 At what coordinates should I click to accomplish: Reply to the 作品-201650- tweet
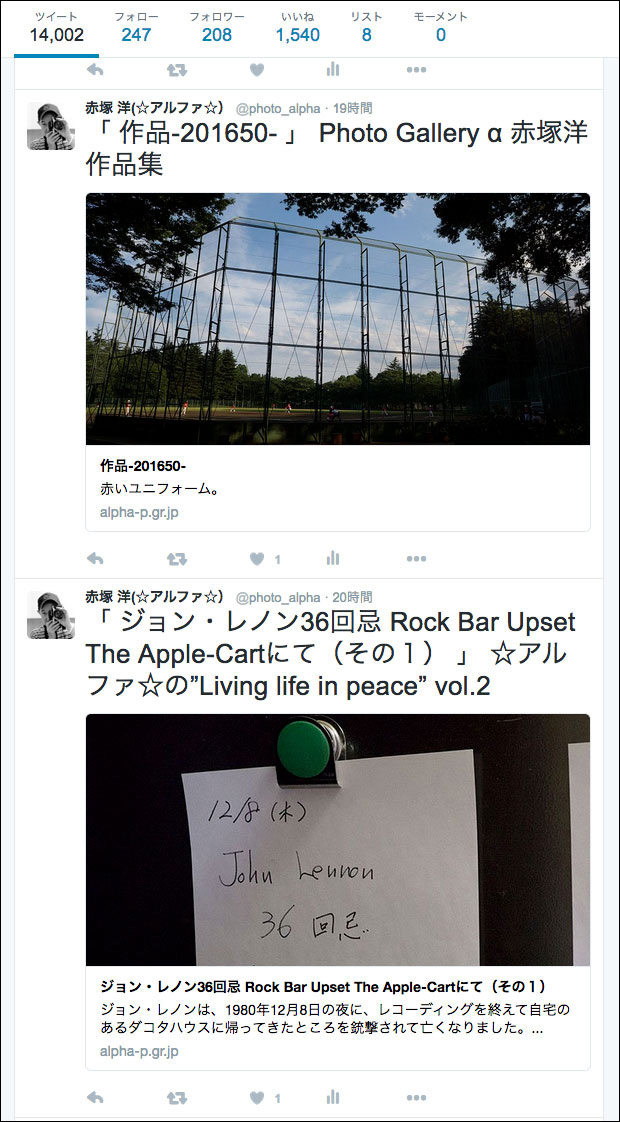pyautogui.click(x=95, y=559)
